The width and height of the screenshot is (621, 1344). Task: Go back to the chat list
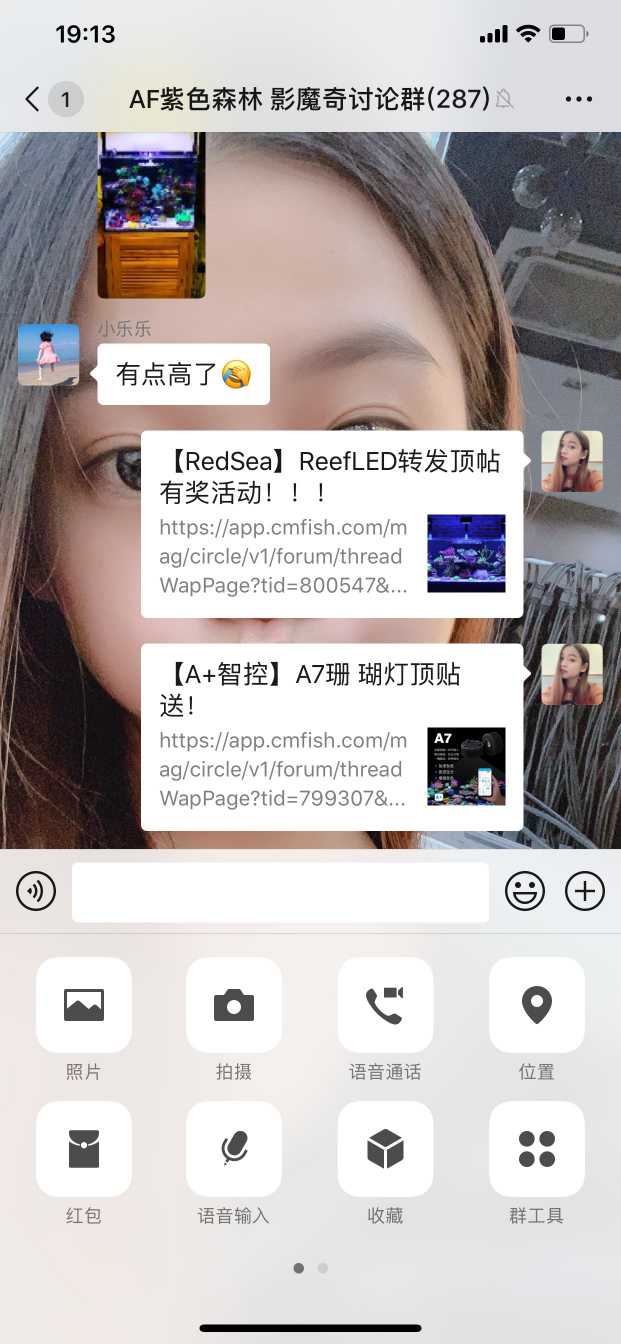tap(34, 99)
